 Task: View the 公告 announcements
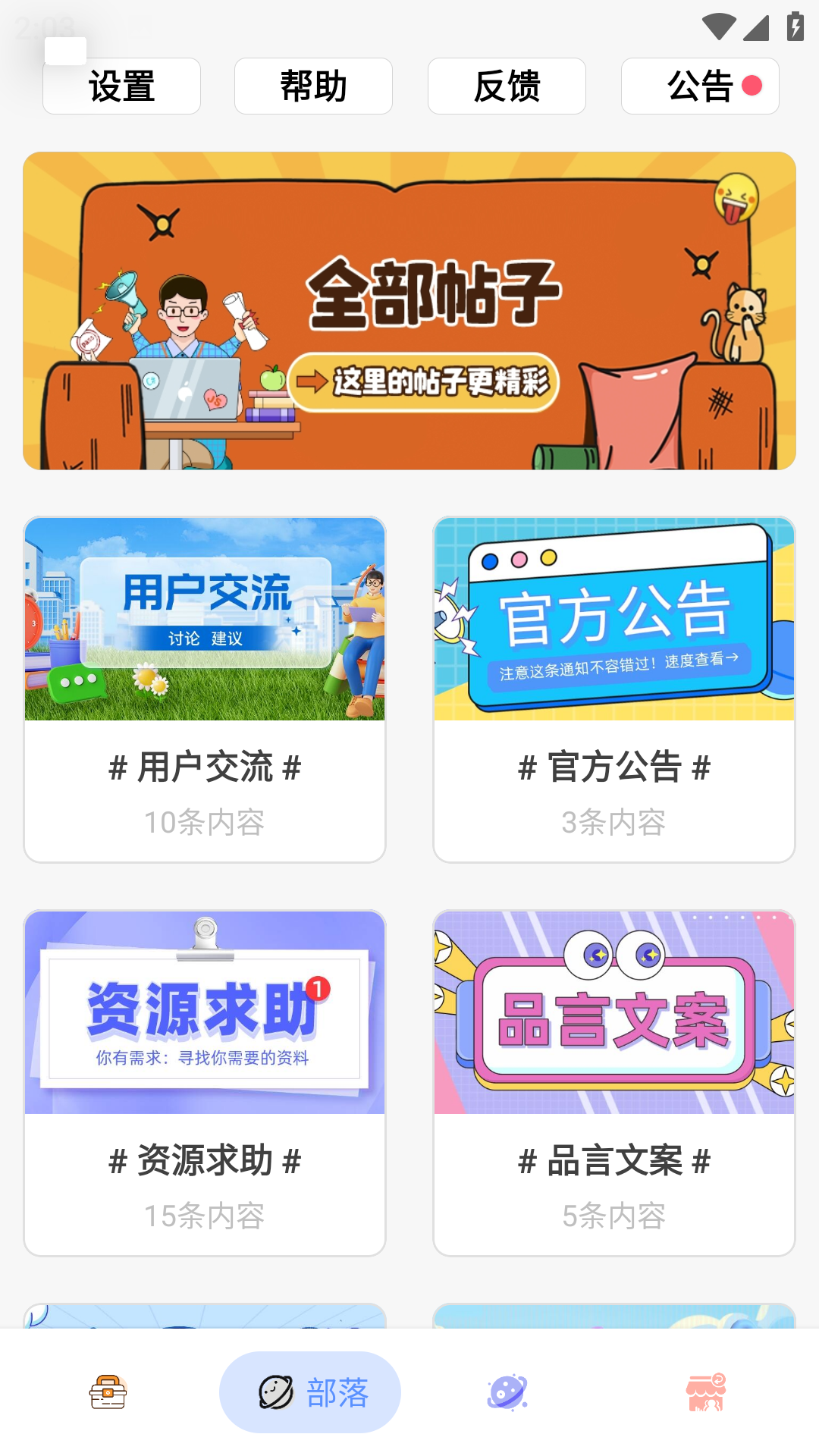click(700, 86)
